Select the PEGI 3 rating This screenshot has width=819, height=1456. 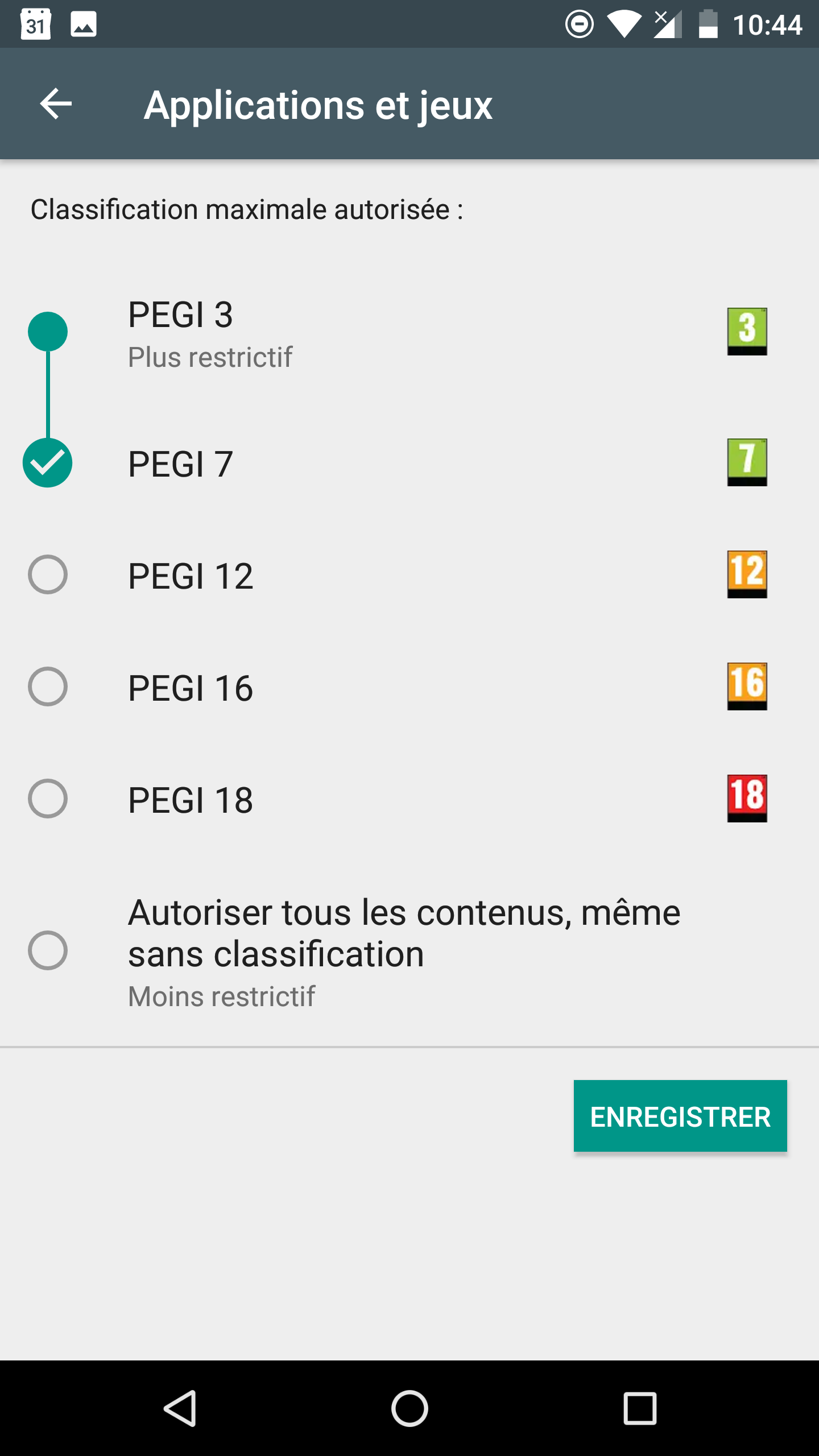pos(48,332)
